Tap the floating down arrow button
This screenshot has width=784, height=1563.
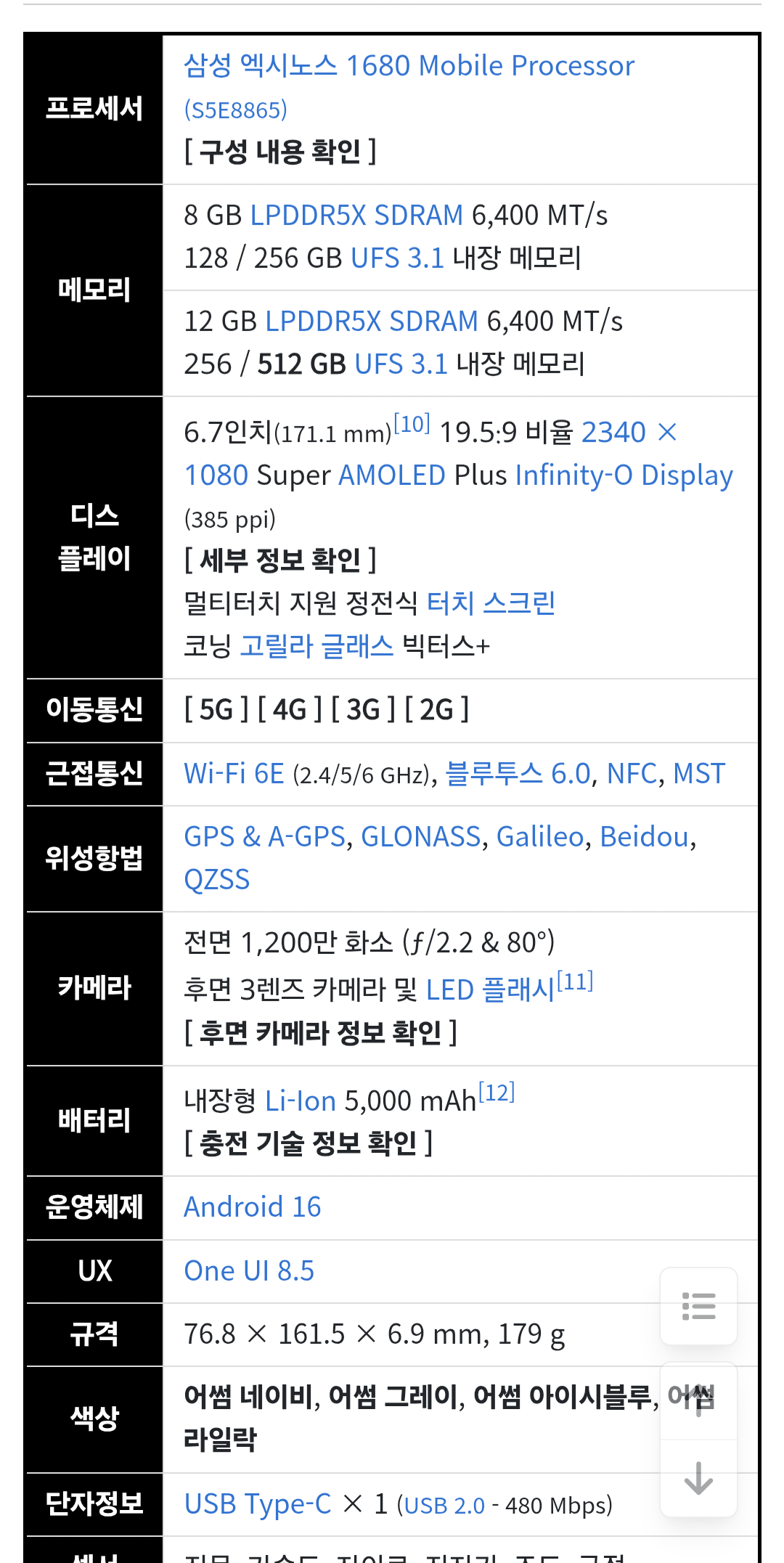[x=698, y=1478]
